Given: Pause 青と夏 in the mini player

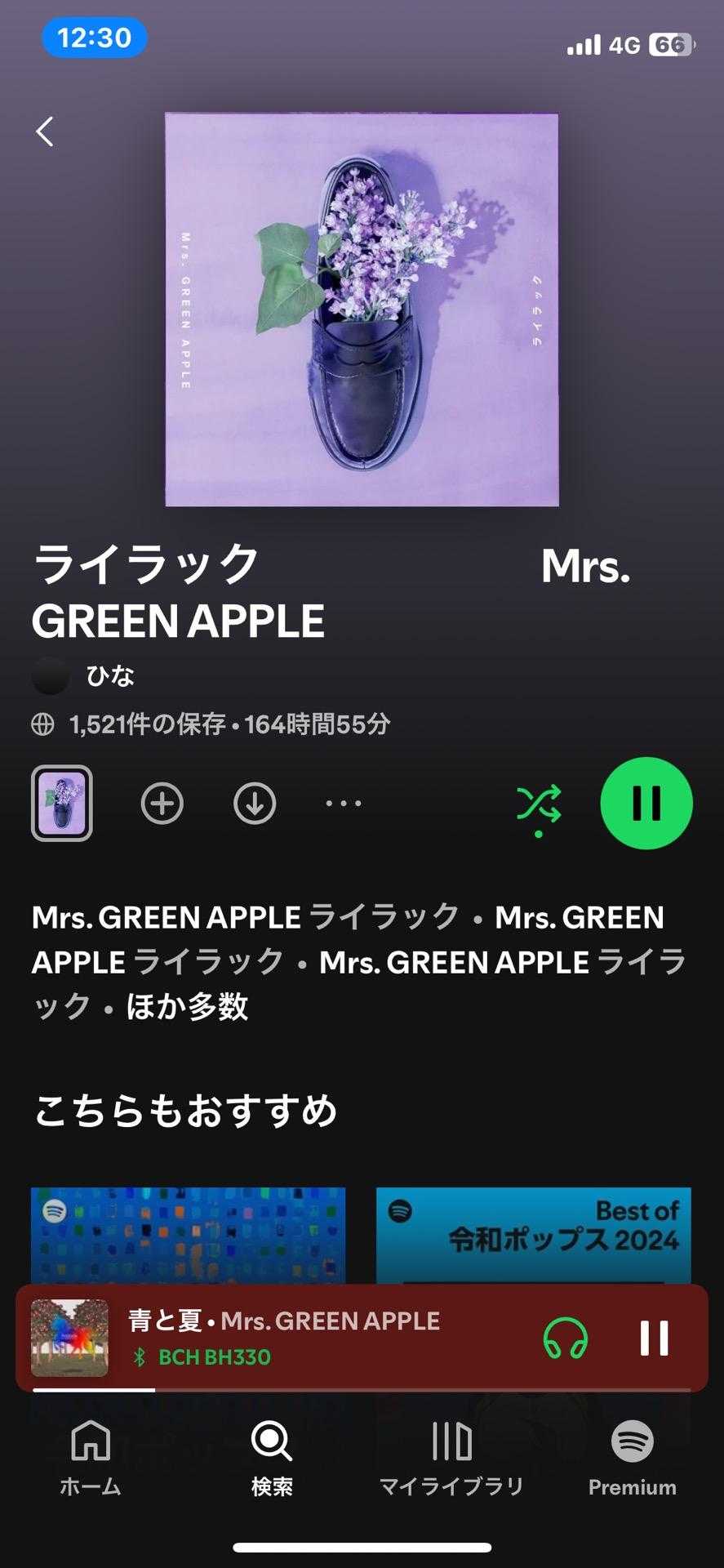Looking at the screenshot, I should point(654,1339).
